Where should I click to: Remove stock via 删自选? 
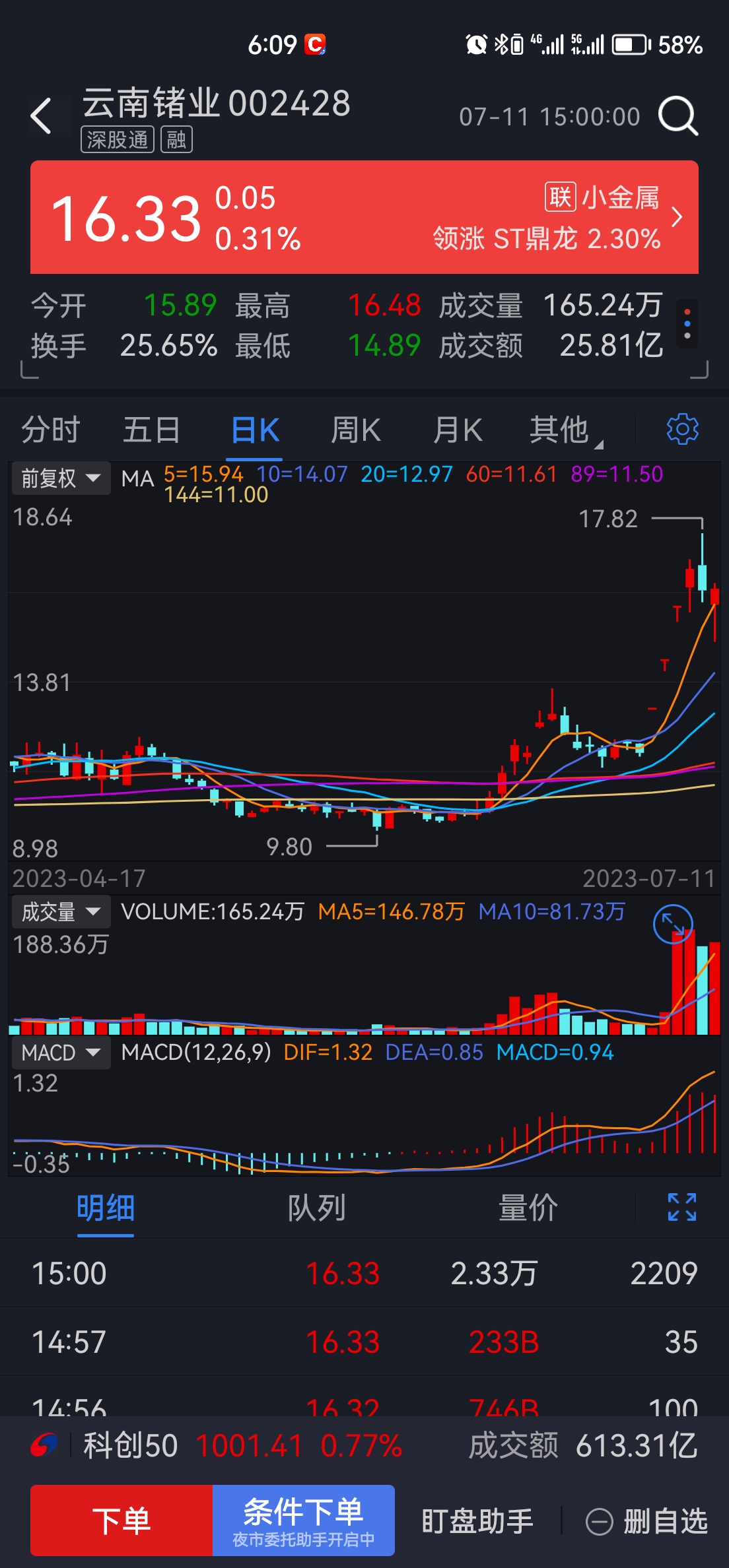point(647,1521)
